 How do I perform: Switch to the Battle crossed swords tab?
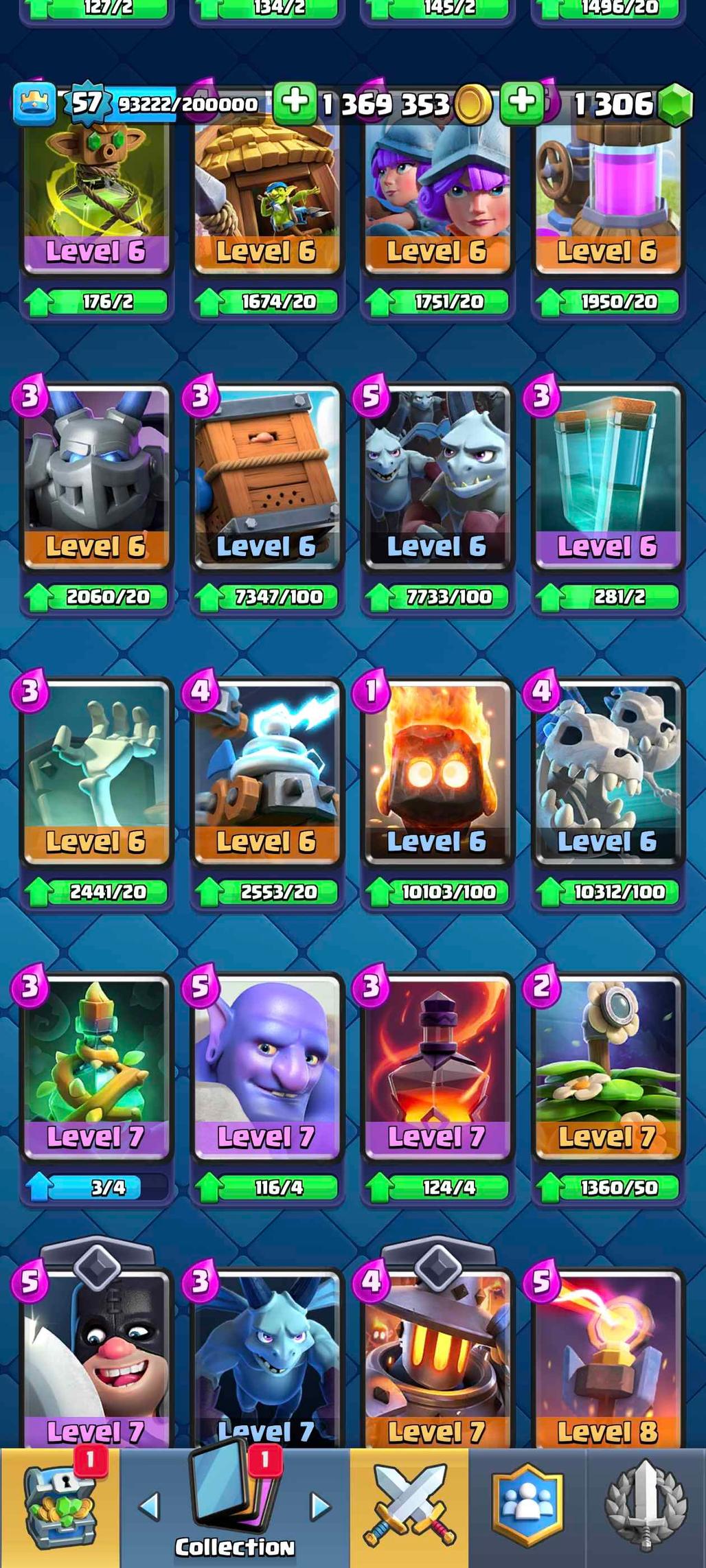pyautogui.click(x=410, y=1508)
